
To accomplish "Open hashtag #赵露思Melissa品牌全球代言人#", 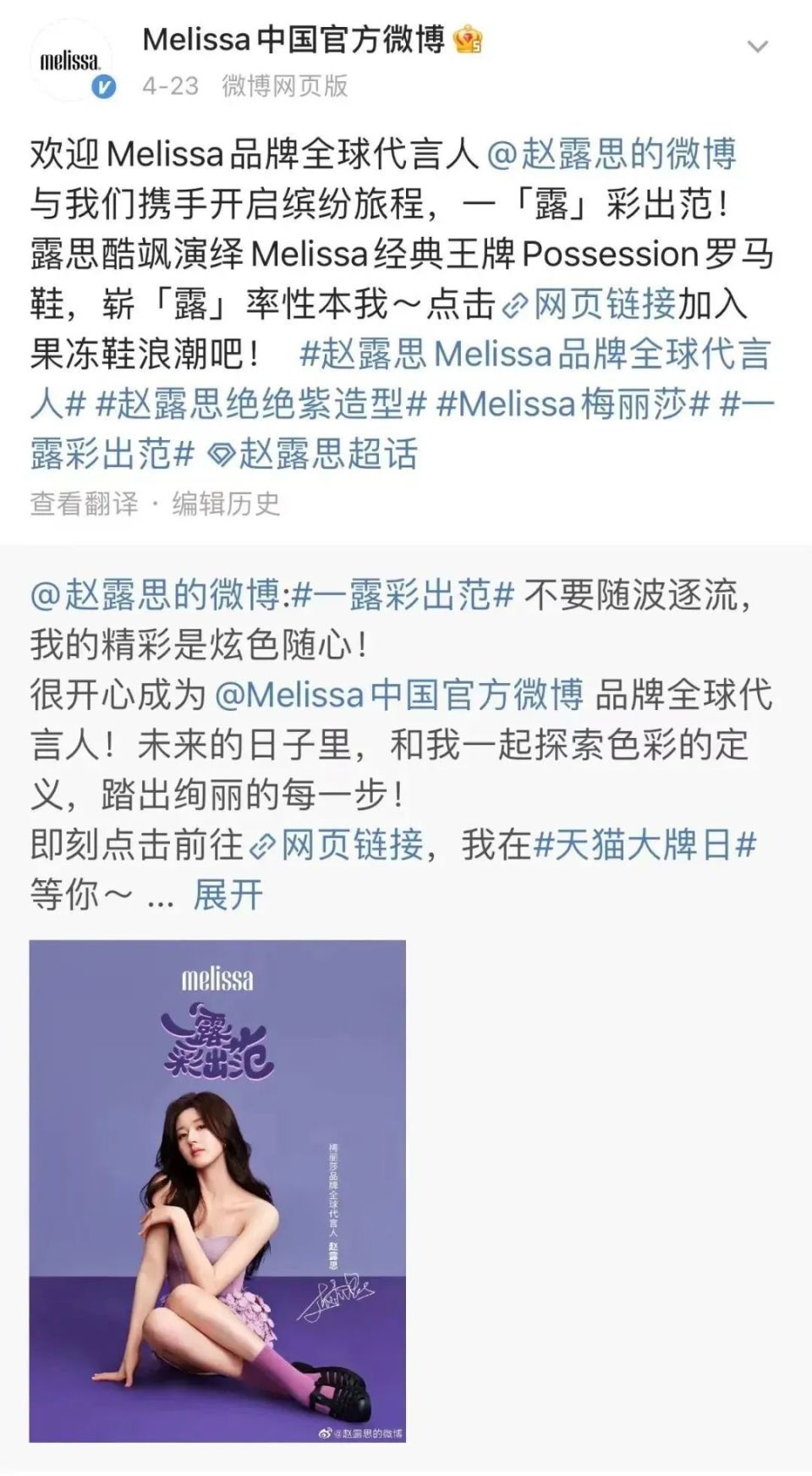I will click(535, 354).
